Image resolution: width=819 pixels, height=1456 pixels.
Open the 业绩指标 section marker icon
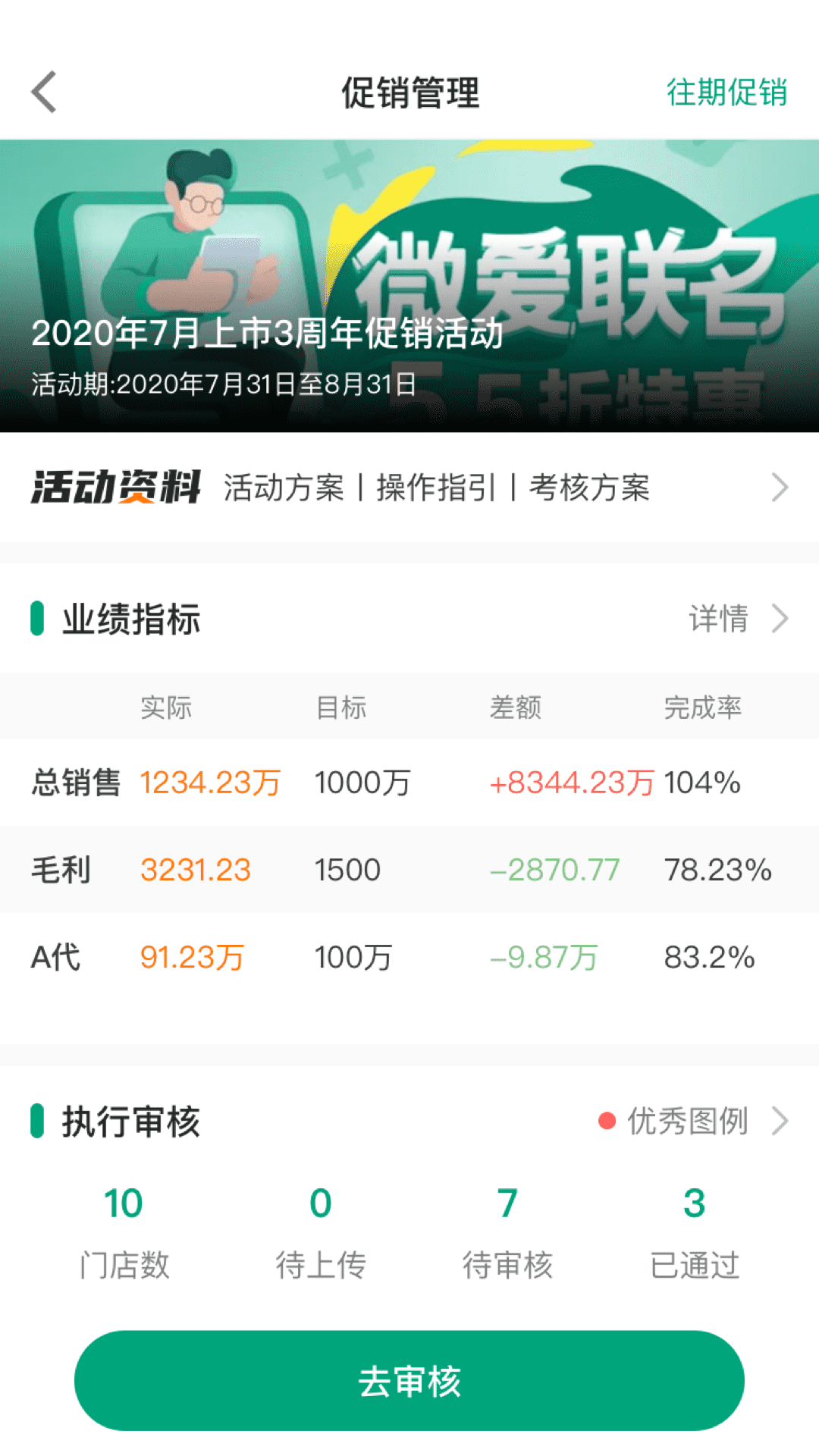coord(36,619)
